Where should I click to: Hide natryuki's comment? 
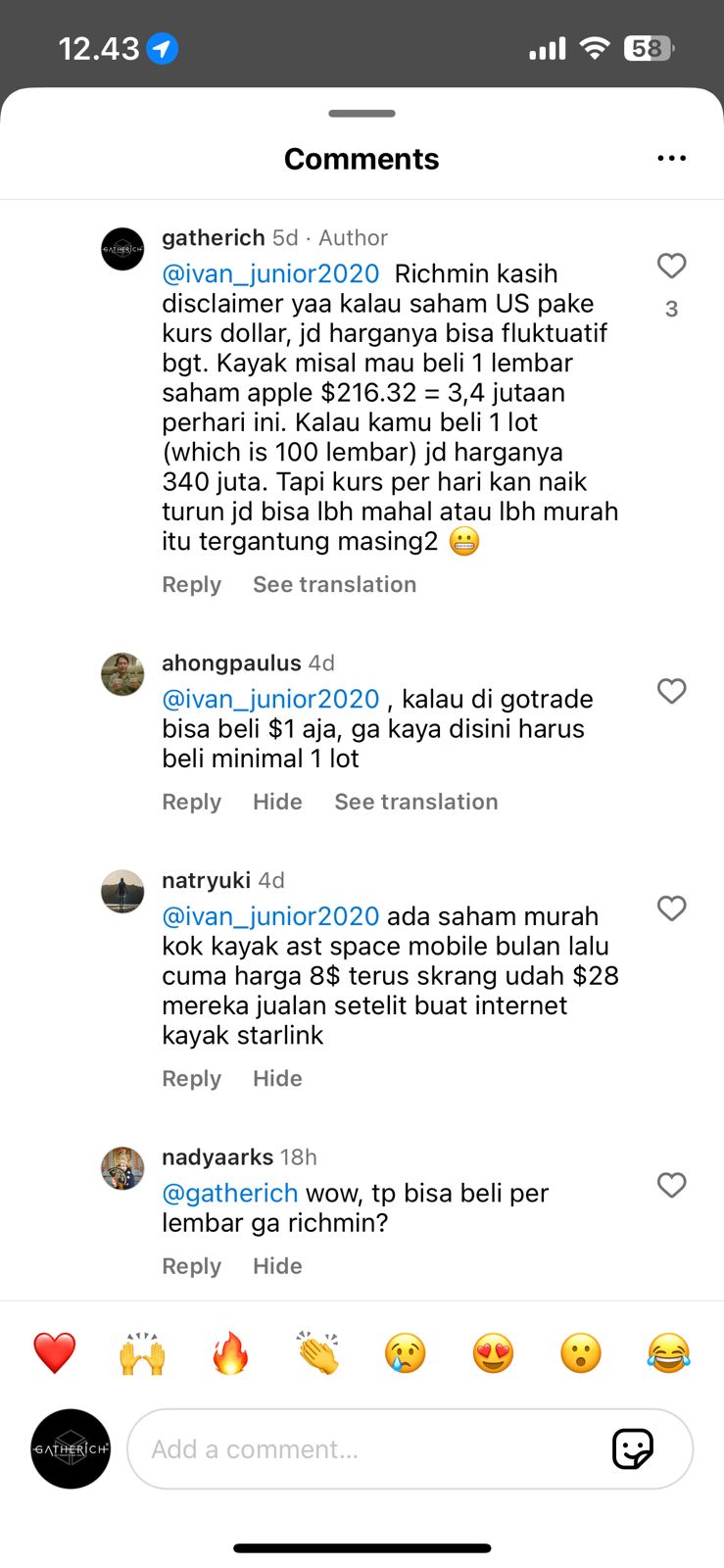[x=277, y=1079]
